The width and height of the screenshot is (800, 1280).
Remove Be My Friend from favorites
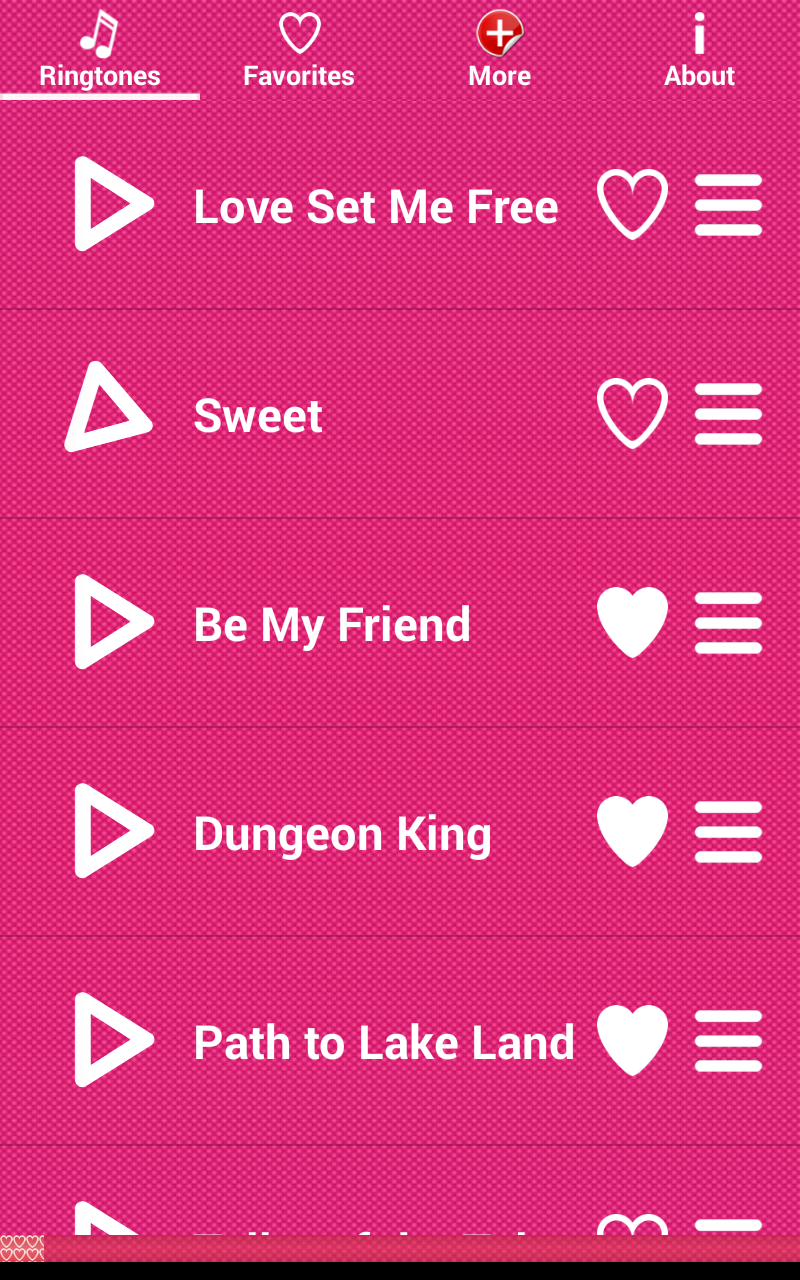632,622
